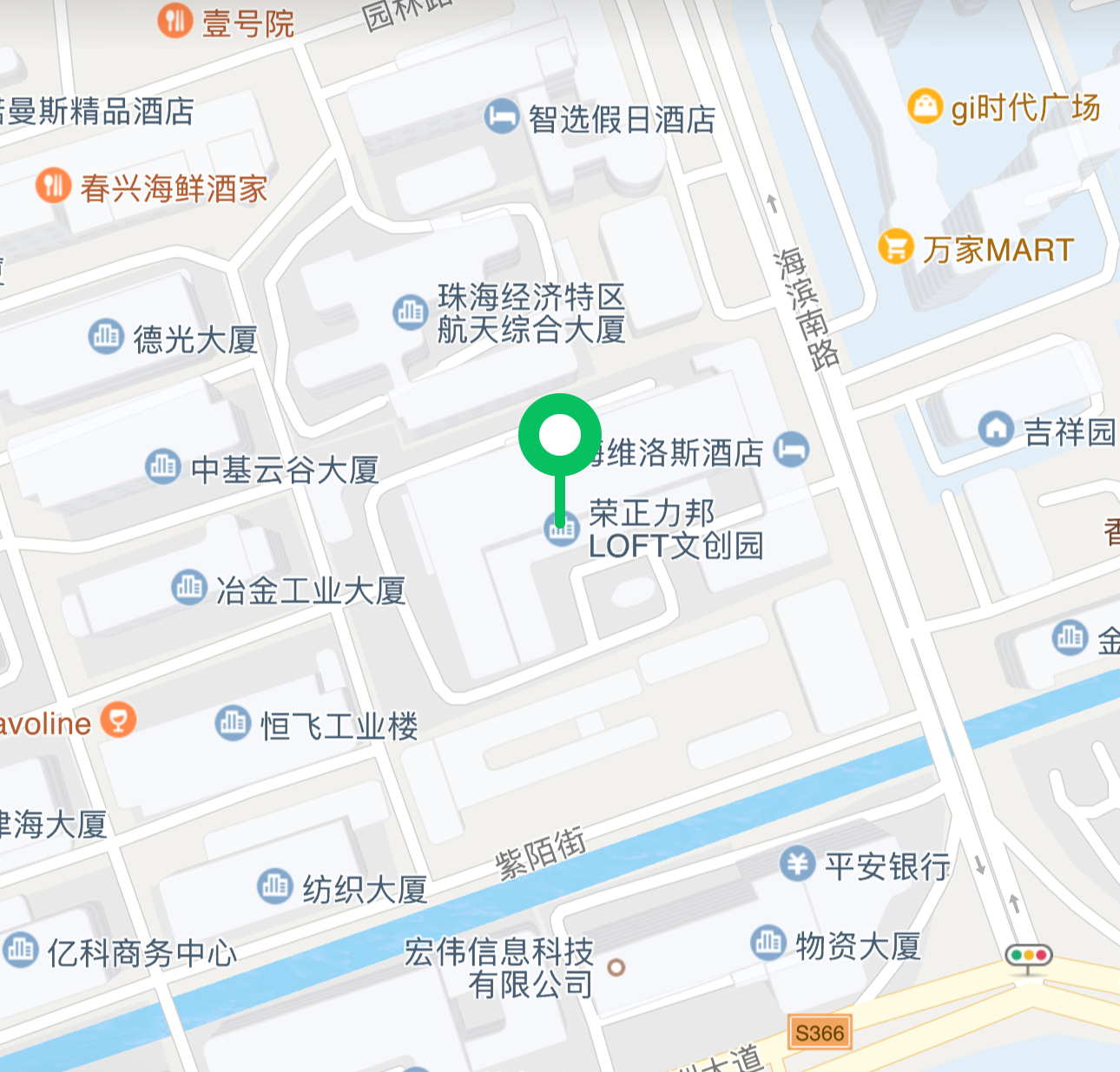Tap 壹号院 restaurant marker
1120x1072 pixels.
(175, 20)
